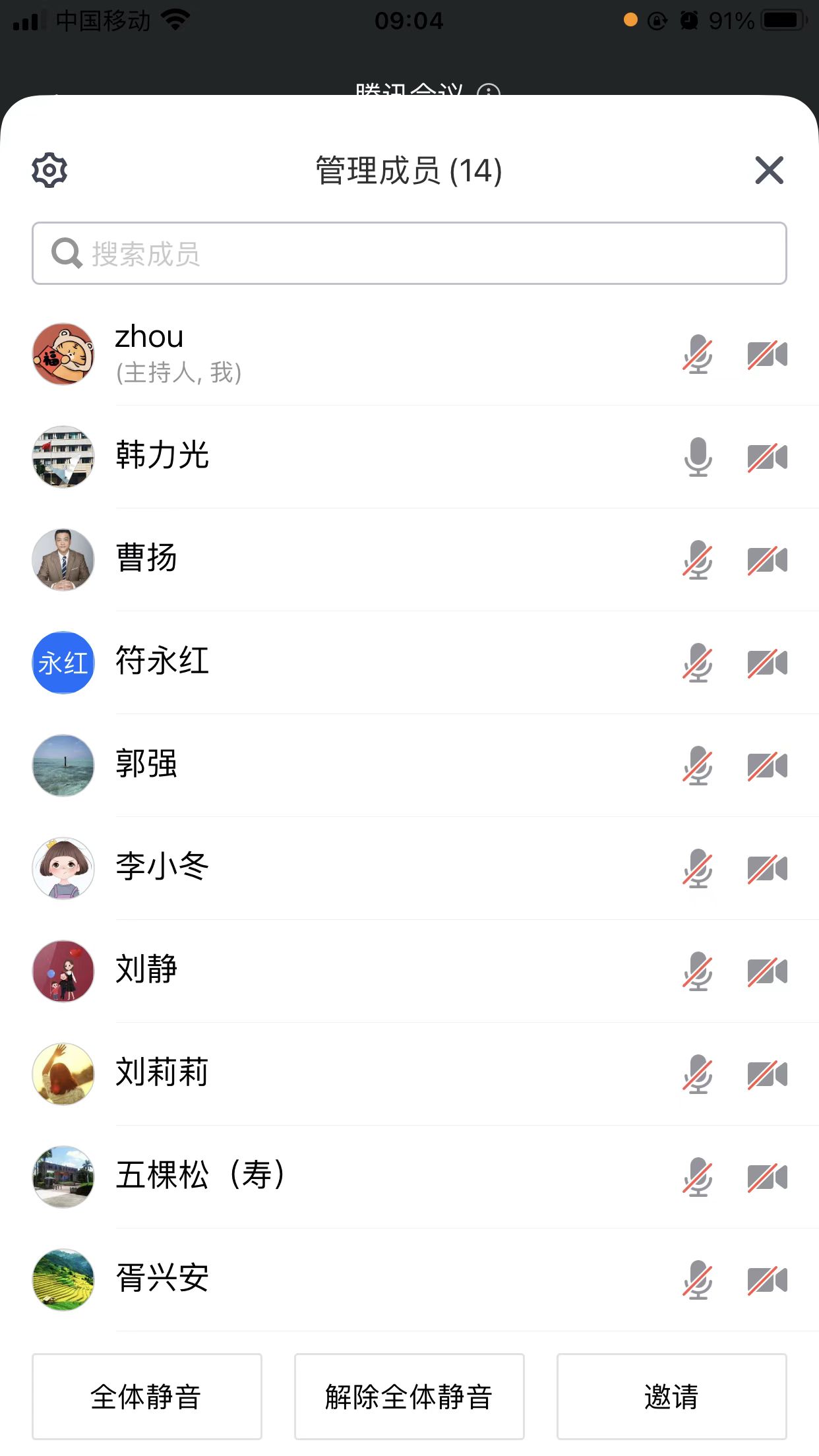Screen dimensions: 819x1456
Task: Invite new members via 邀请
Action: click(x=671, y=1396)
